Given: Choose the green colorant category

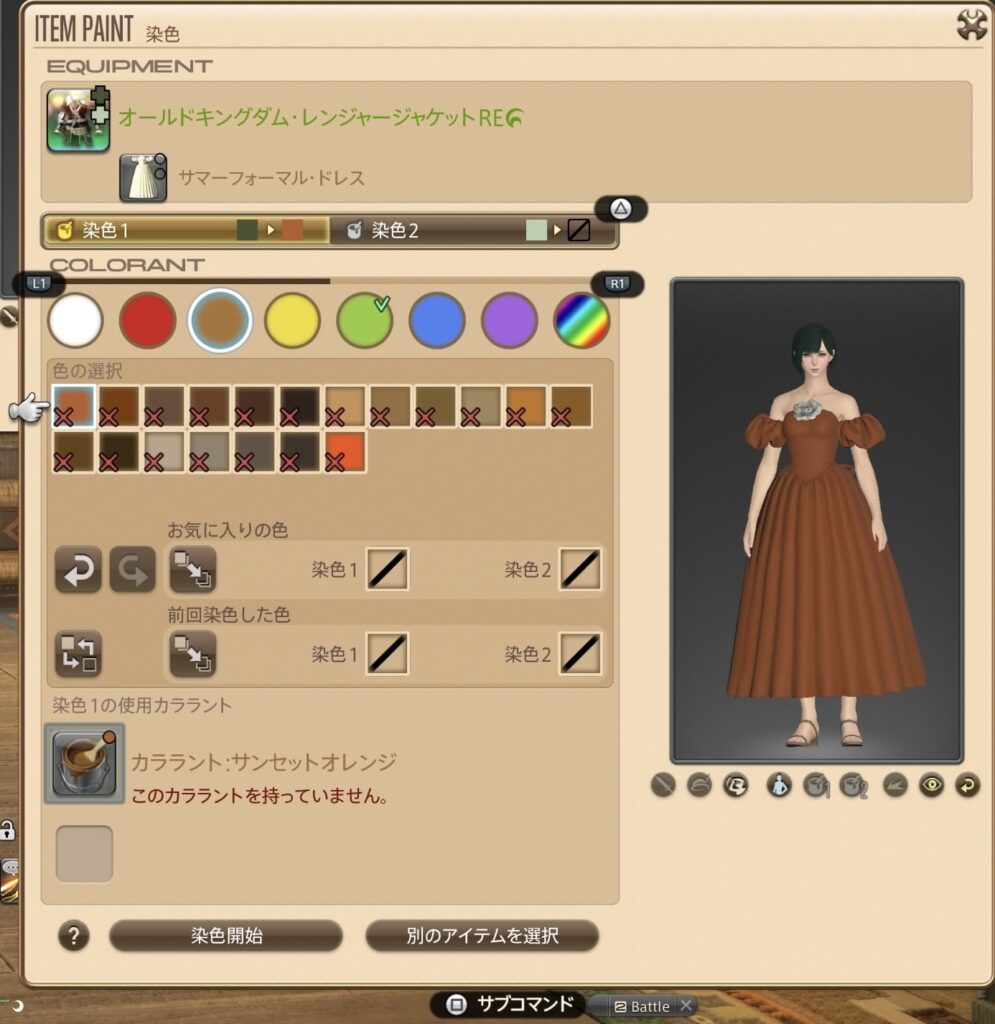Looking at the screenshot, I should [364, 321].
